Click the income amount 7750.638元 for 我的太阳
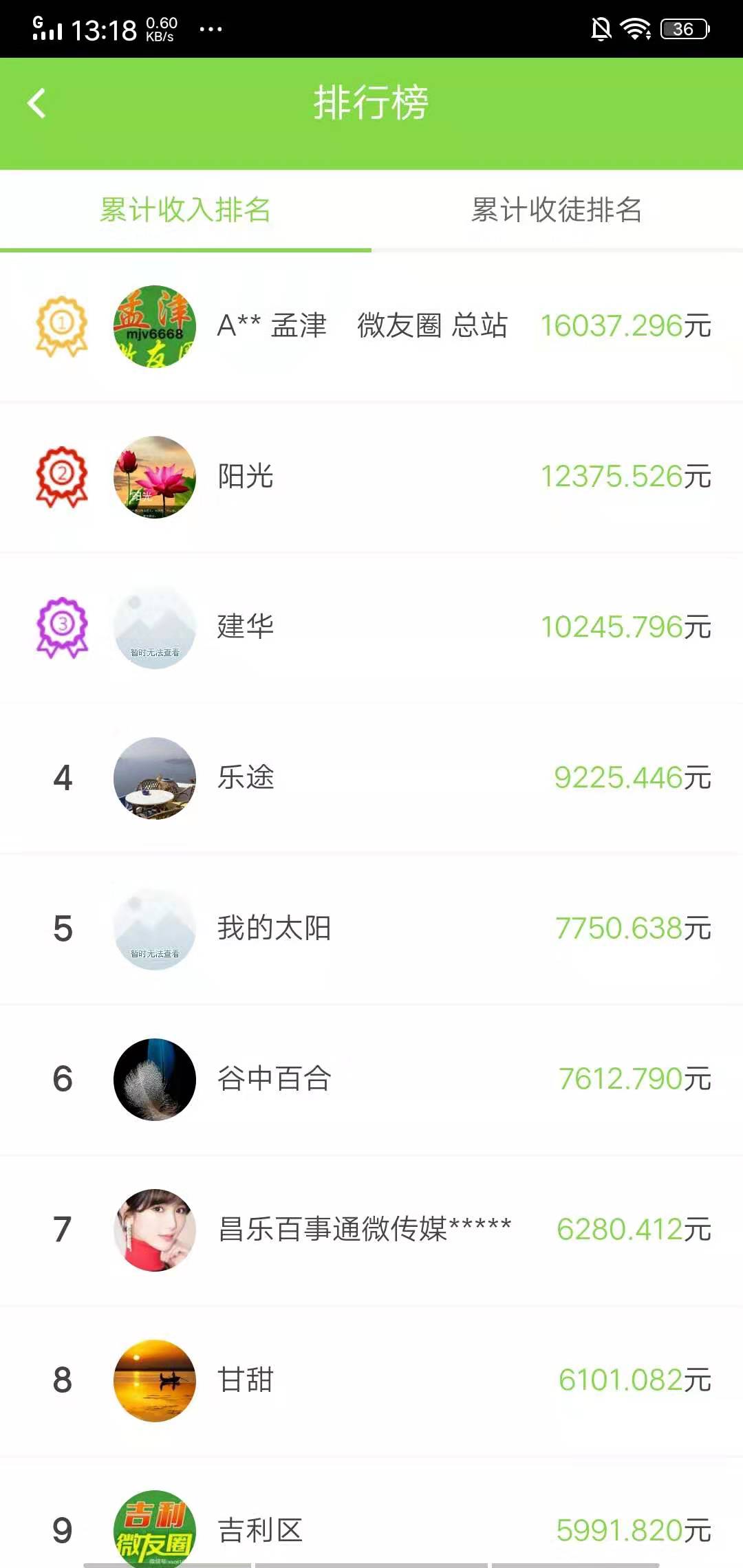The width and height of the screenshot is (743, 1568). (632, 928)
